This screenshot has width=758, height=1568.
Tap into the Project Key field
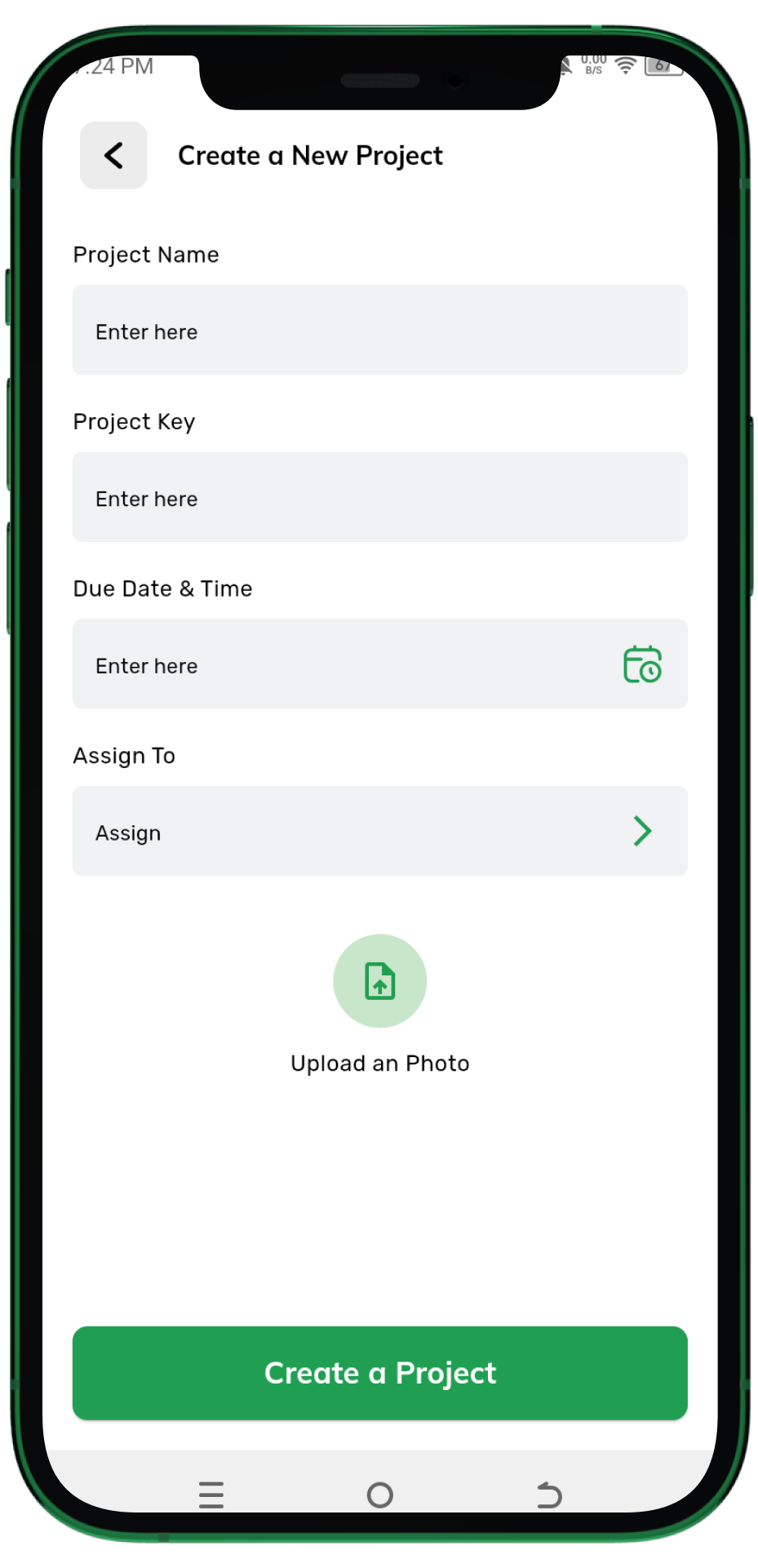(379, 497)
